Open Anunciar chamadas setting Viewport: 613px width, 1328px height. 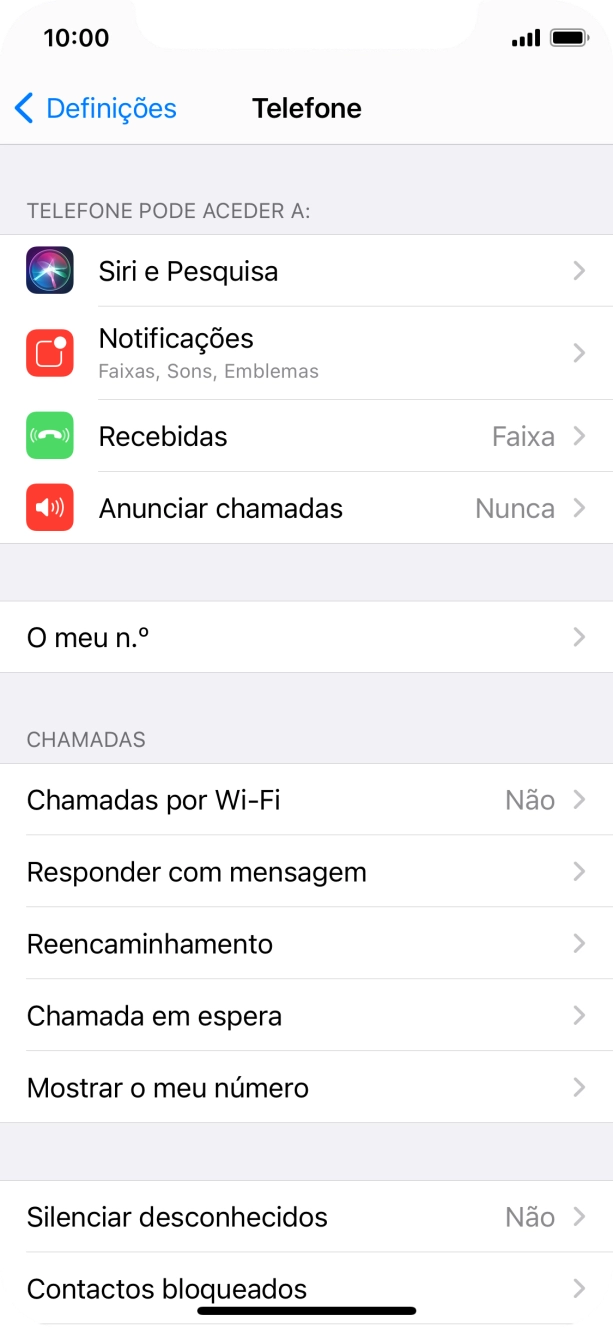306,508
